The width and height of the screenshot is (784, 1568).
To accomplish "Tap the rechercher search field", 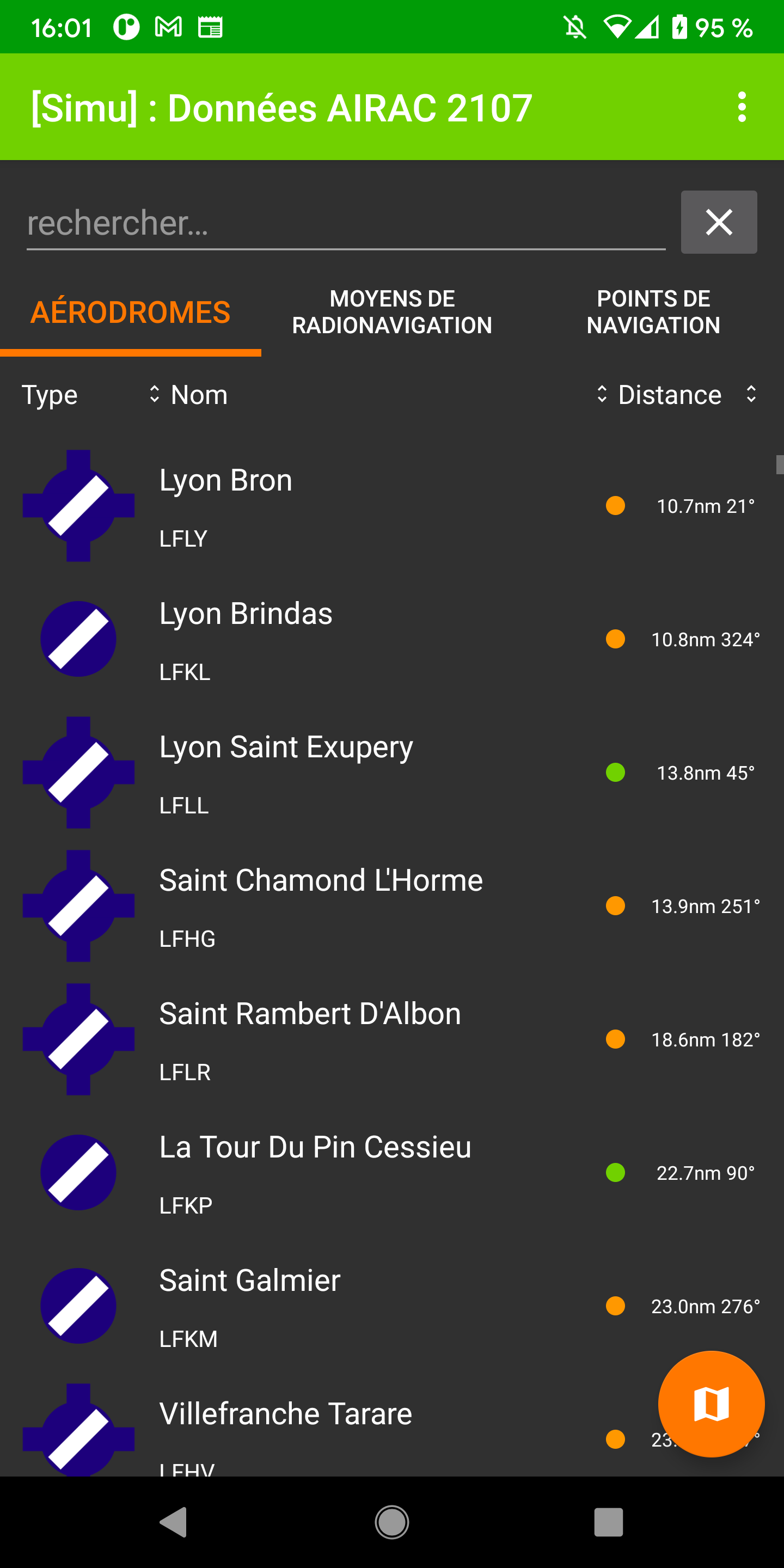I will 345,223.
